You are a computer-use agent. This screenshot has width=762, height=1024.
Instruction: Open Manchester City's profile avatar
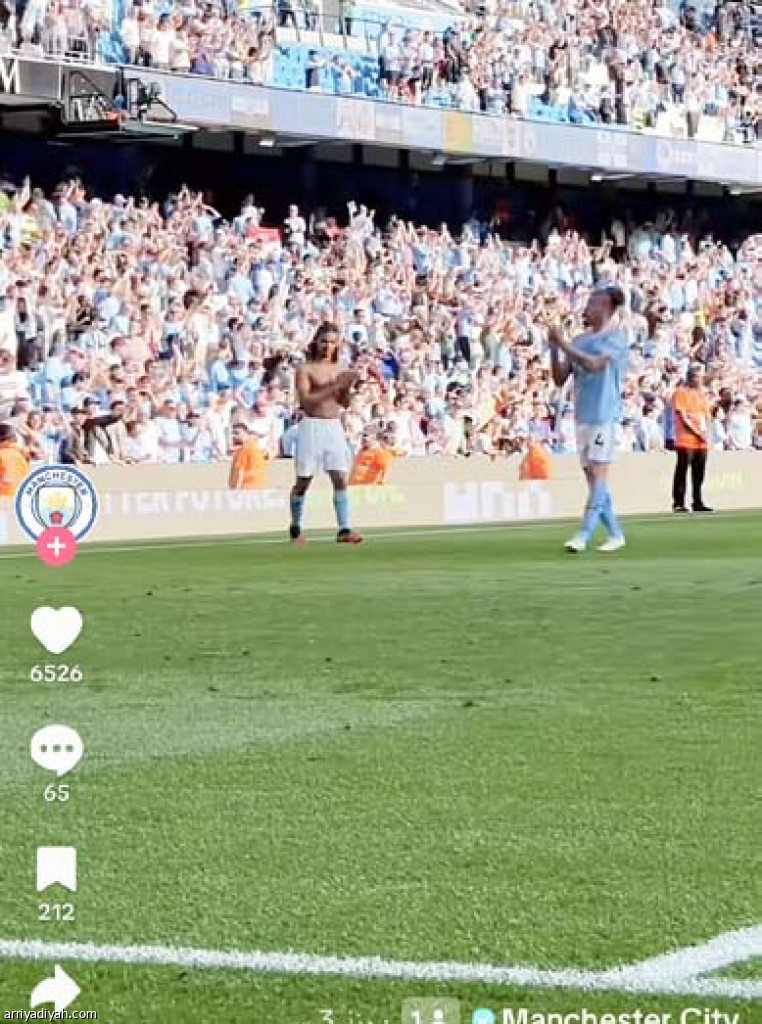[x=56, y=501]
